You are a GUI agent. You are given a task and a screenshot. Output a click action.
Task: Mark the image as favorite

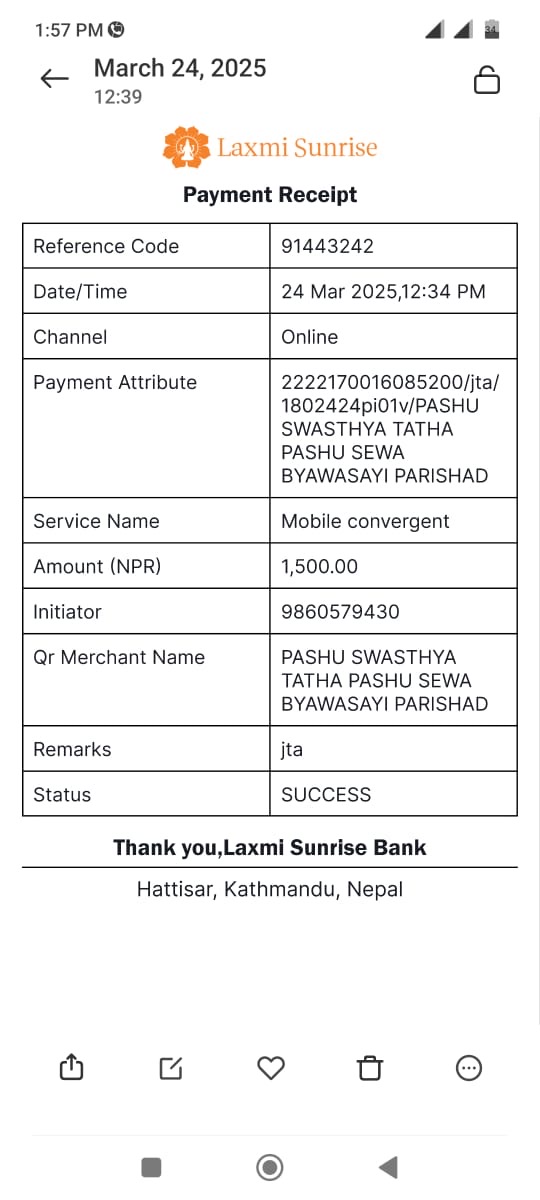271,1068
